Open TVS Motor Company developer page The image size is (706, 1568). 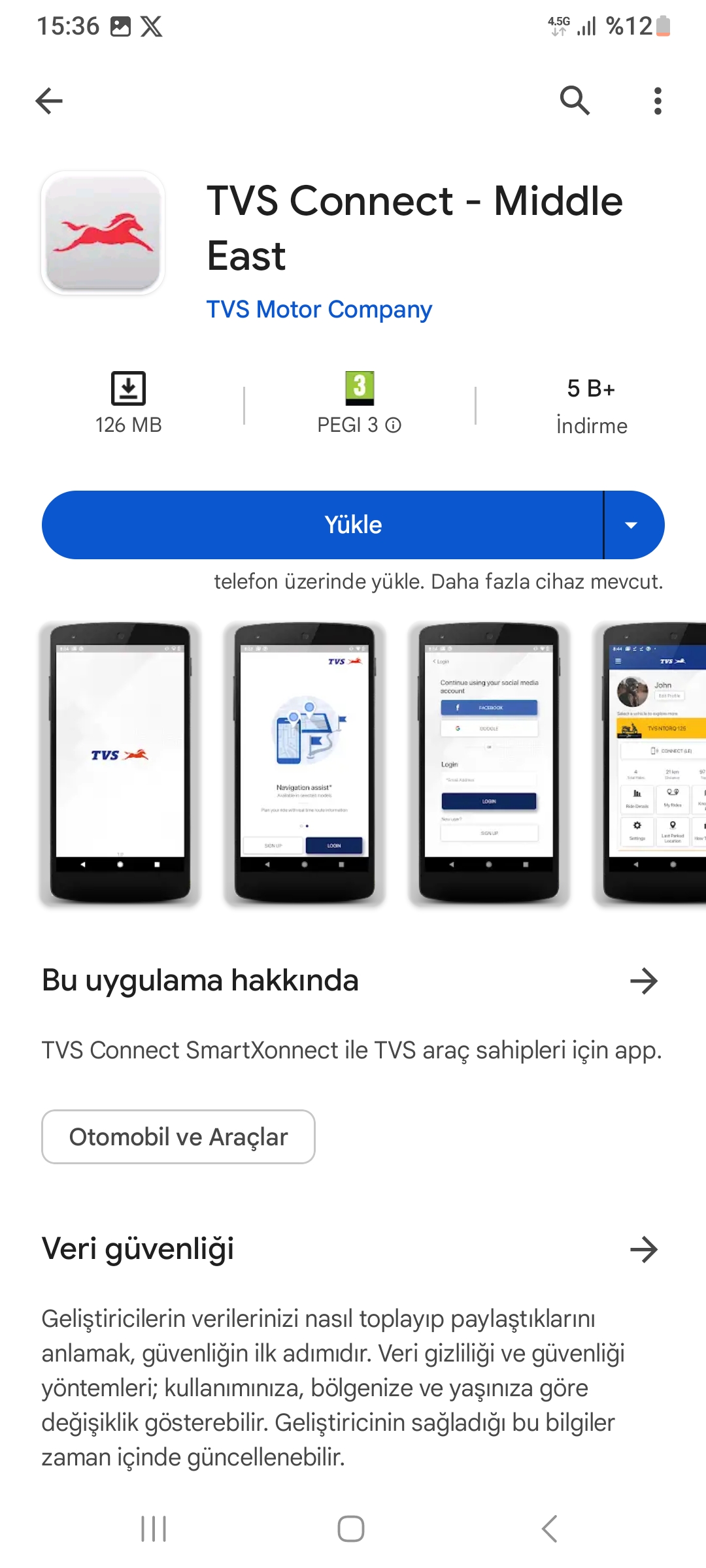(319, 309)
